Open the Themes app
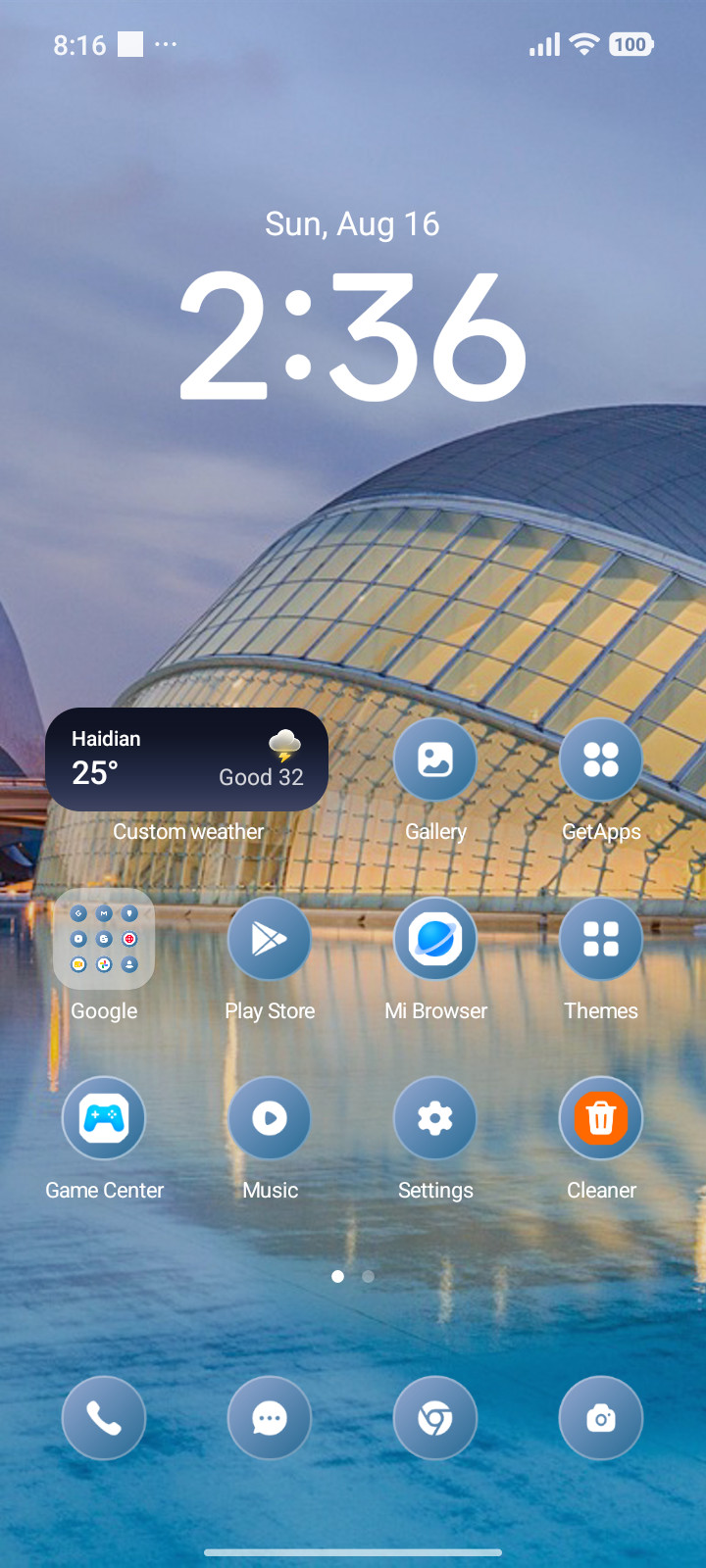The width and height of the screenshot is (706, 1568). coord(601,939)
